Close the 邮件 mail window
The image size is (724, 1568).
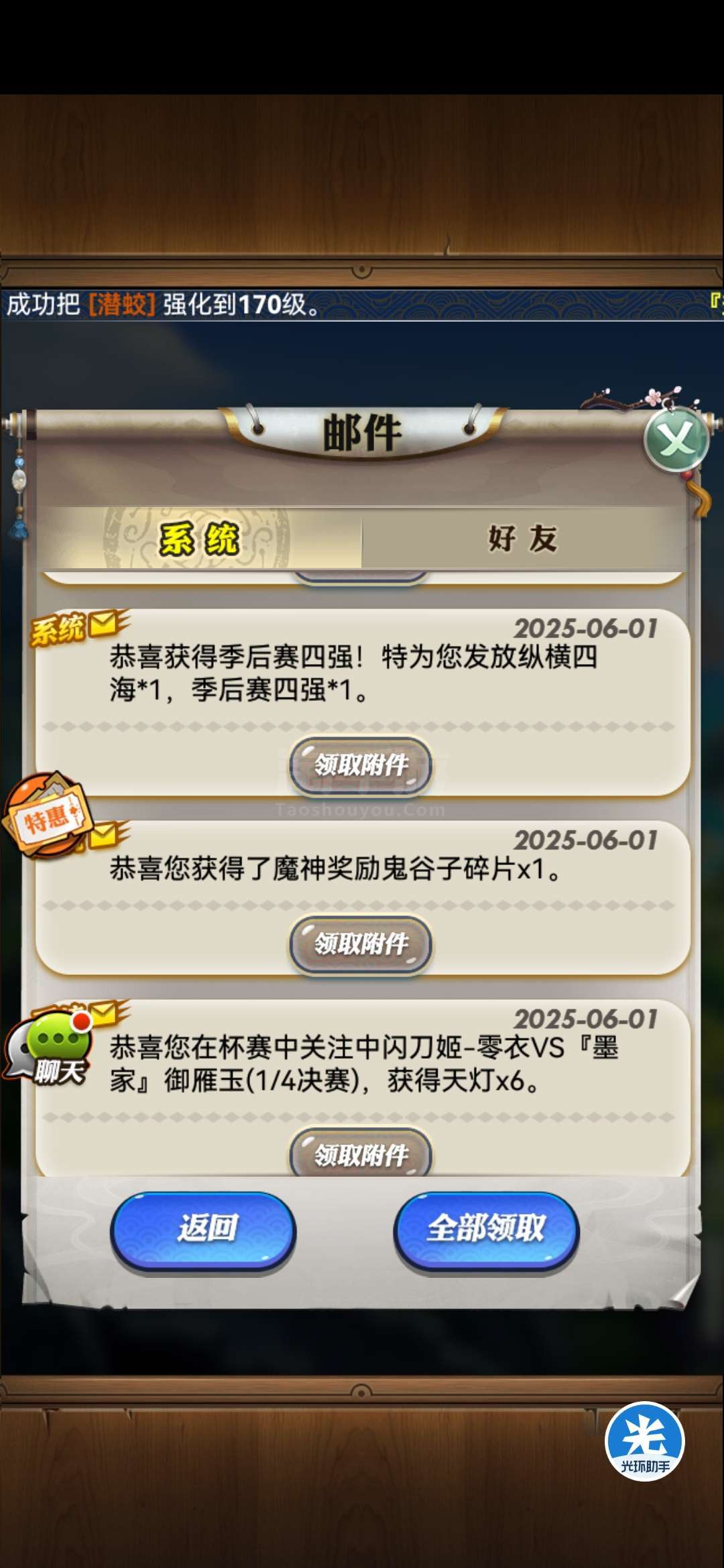tap(676, 440)
